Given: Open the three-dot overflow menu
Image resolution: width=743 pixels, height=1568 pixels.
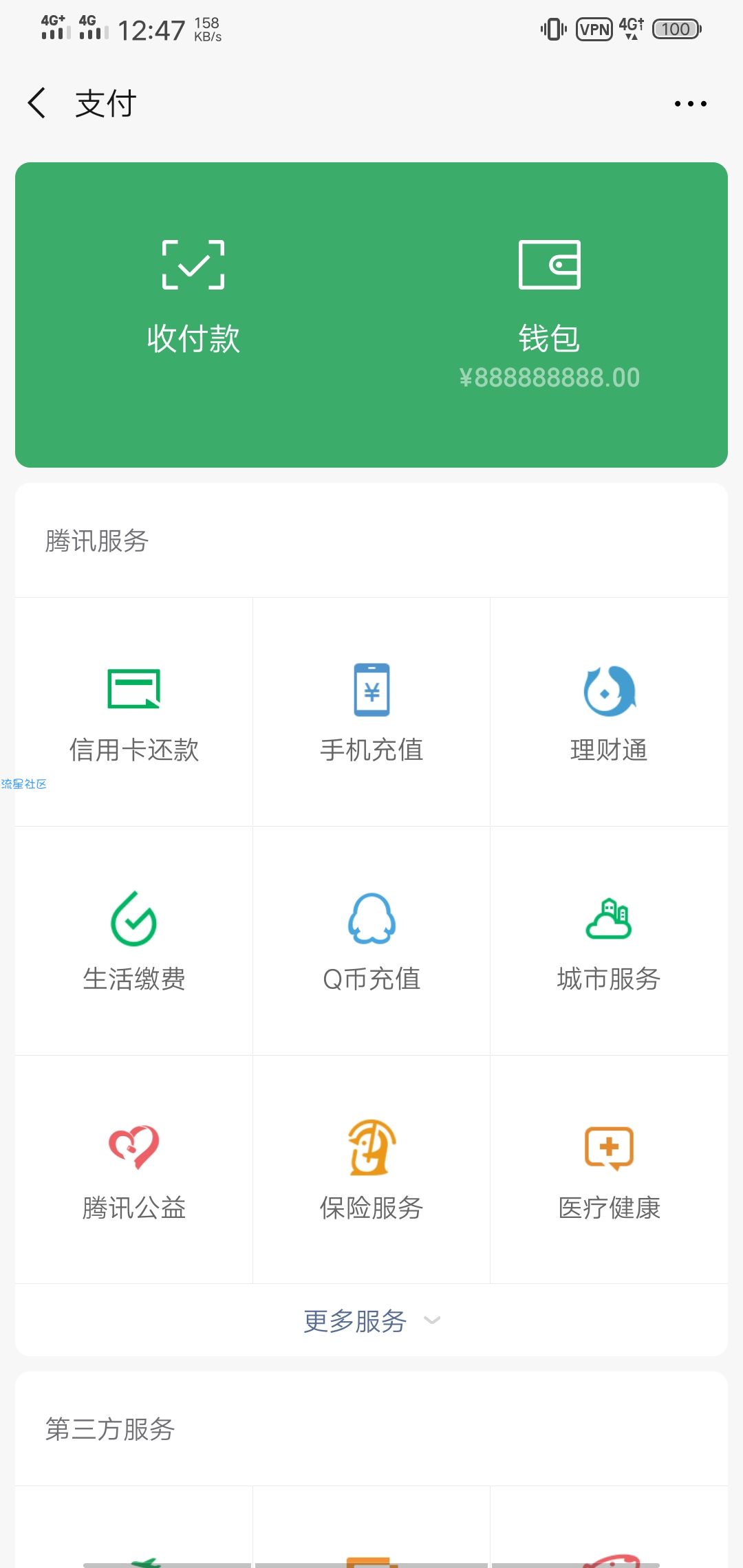Looking at the screenshot, I should [x=690, y=104].
